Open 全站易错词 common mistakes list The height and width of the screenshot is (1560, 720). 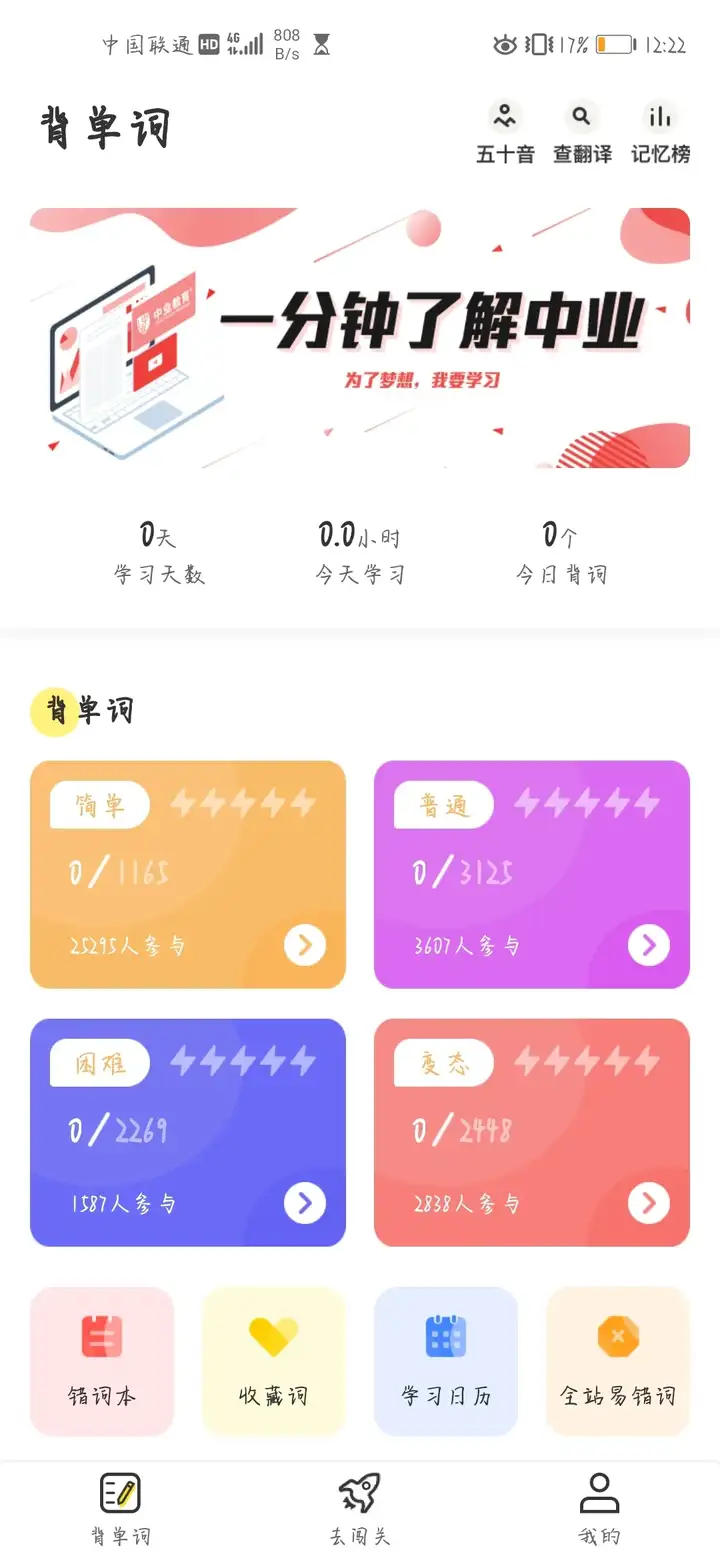click(x=618, y=1361)
